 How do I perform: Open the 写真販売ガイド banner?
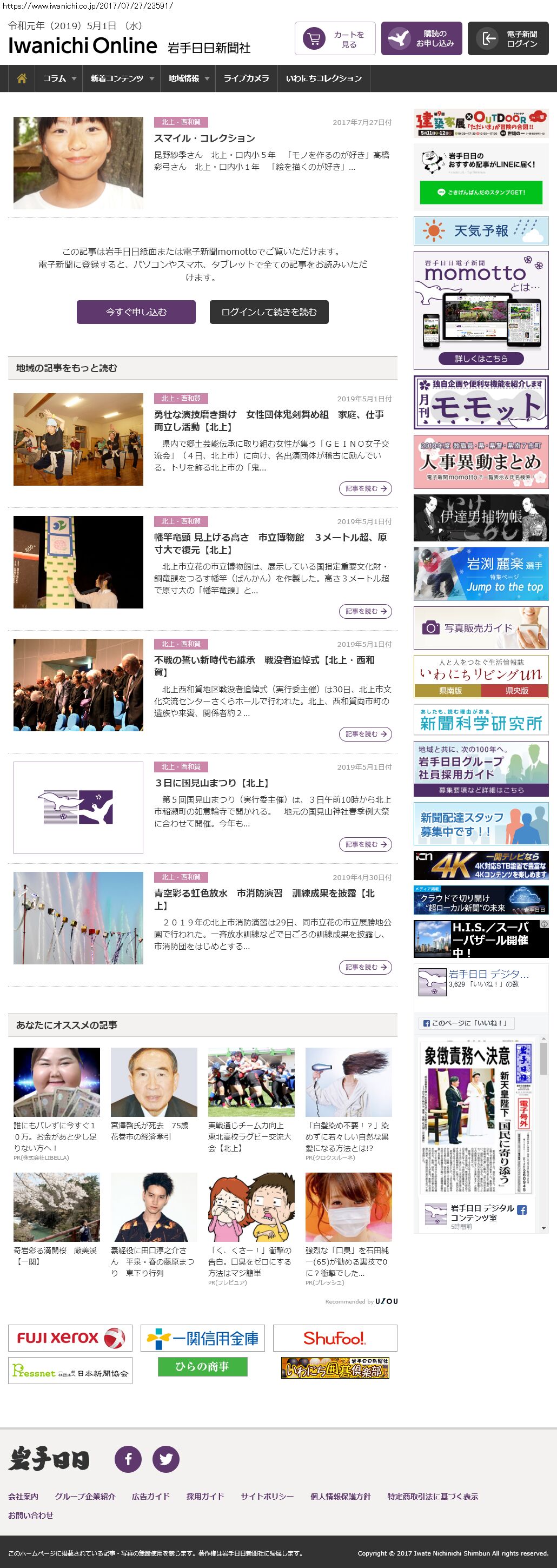[x=481, y=627]
